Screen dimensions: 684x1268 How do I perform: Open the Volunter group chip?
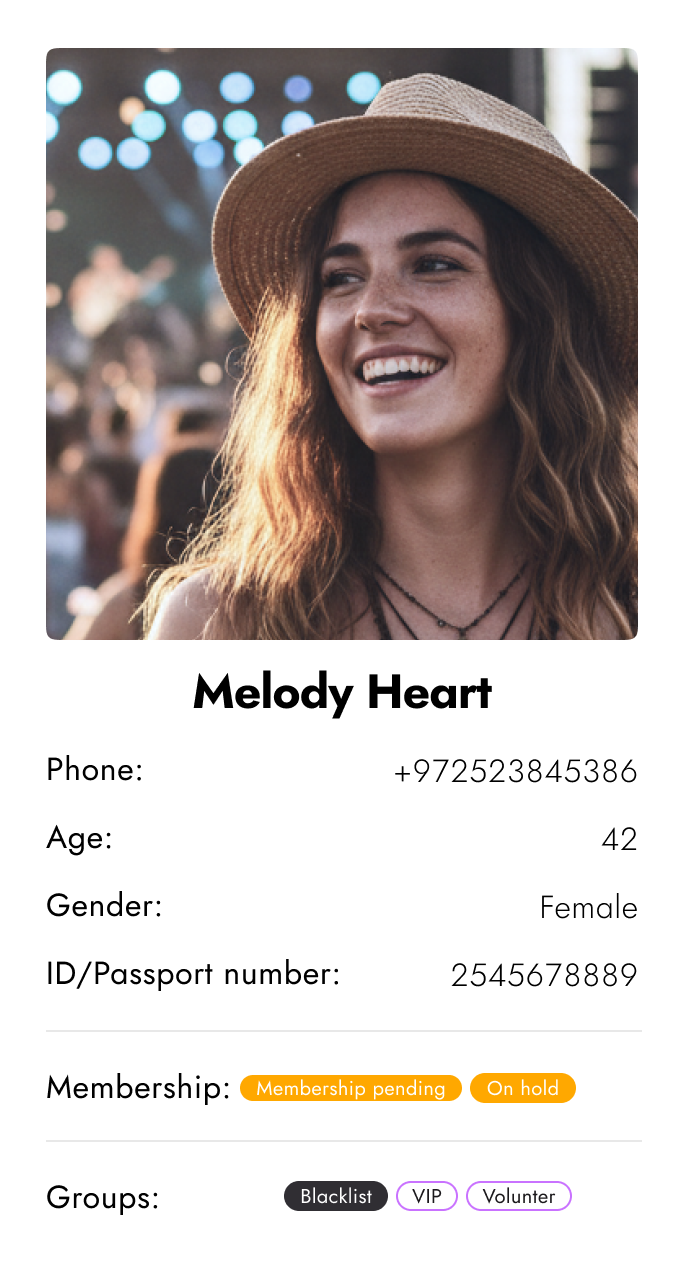tap(518, 1196)
